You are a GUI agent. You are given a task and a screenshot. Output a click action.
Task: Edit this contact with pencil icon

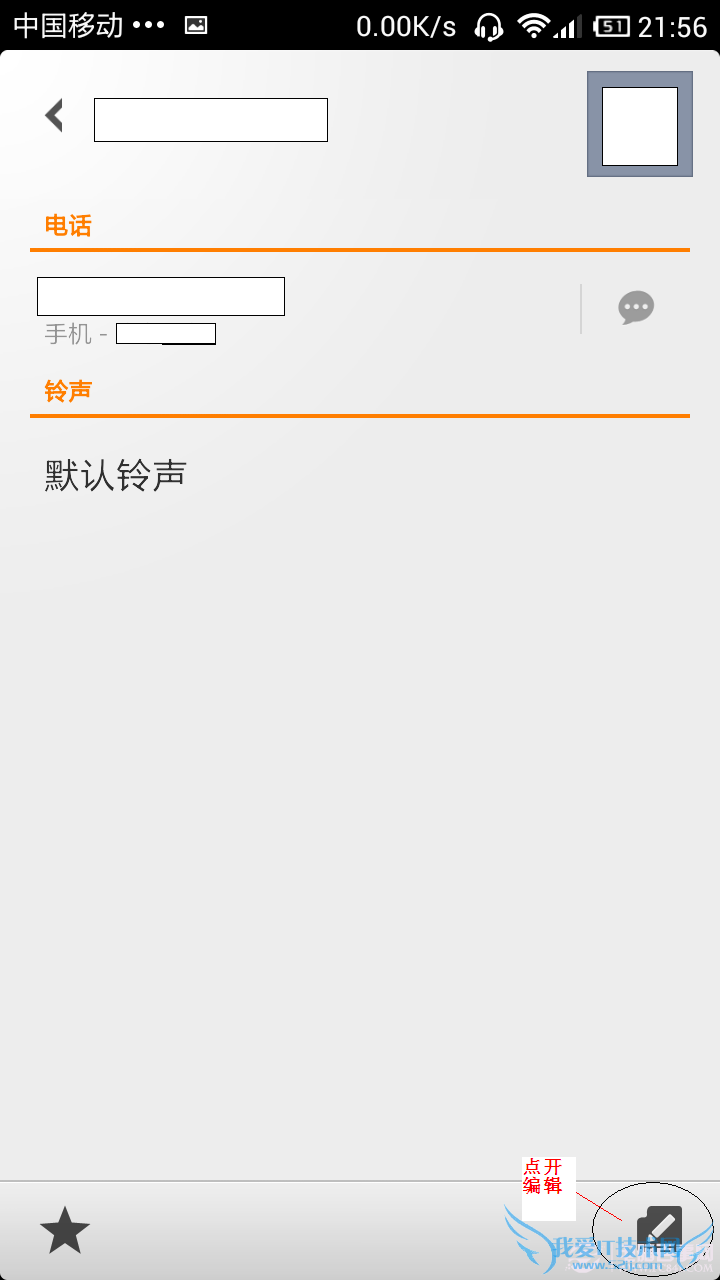click(x=658, y=1226)
